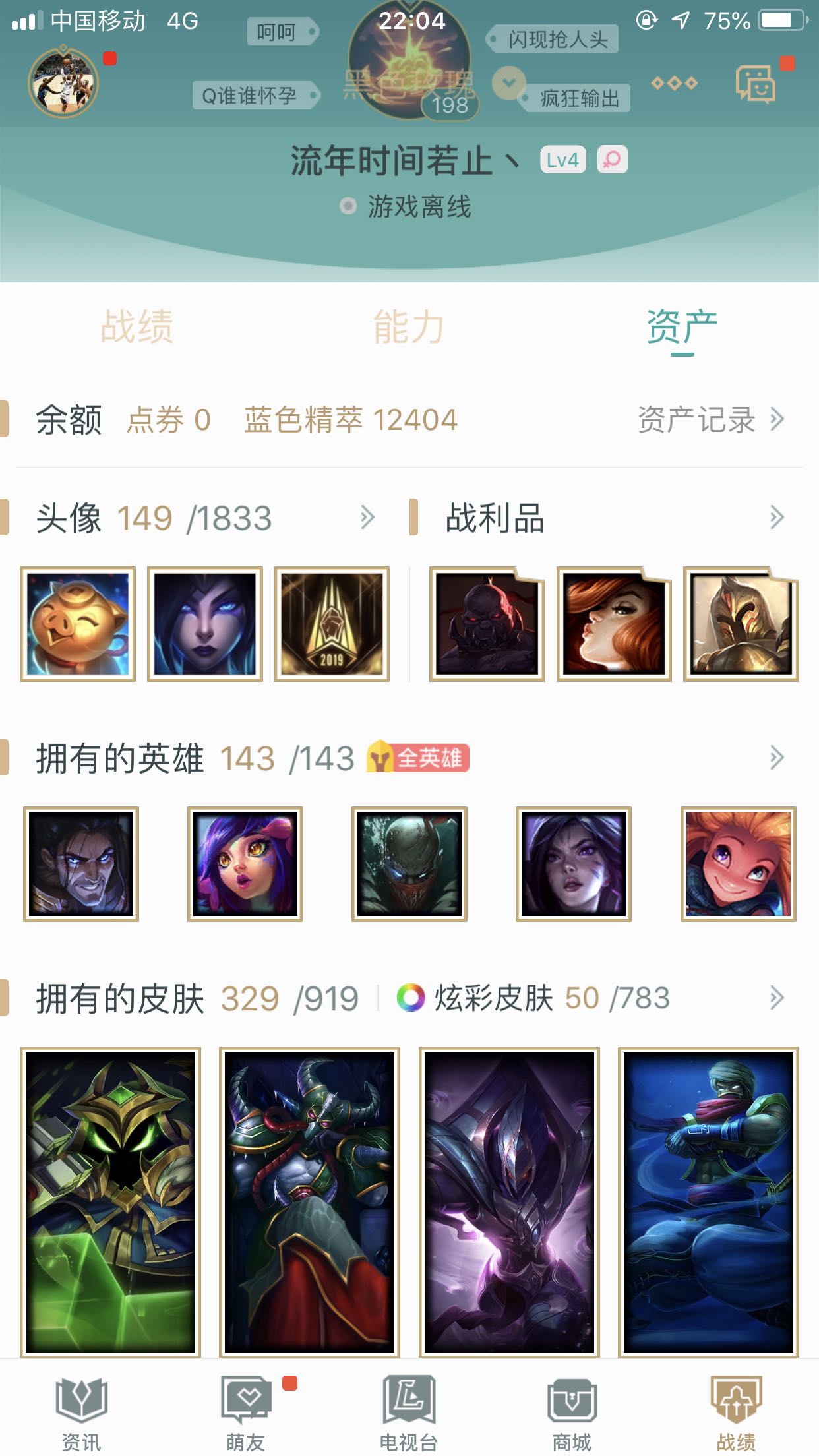819x1456 pixels.
Task: Open the 商城 shop tab
Action: [572, 1412]
